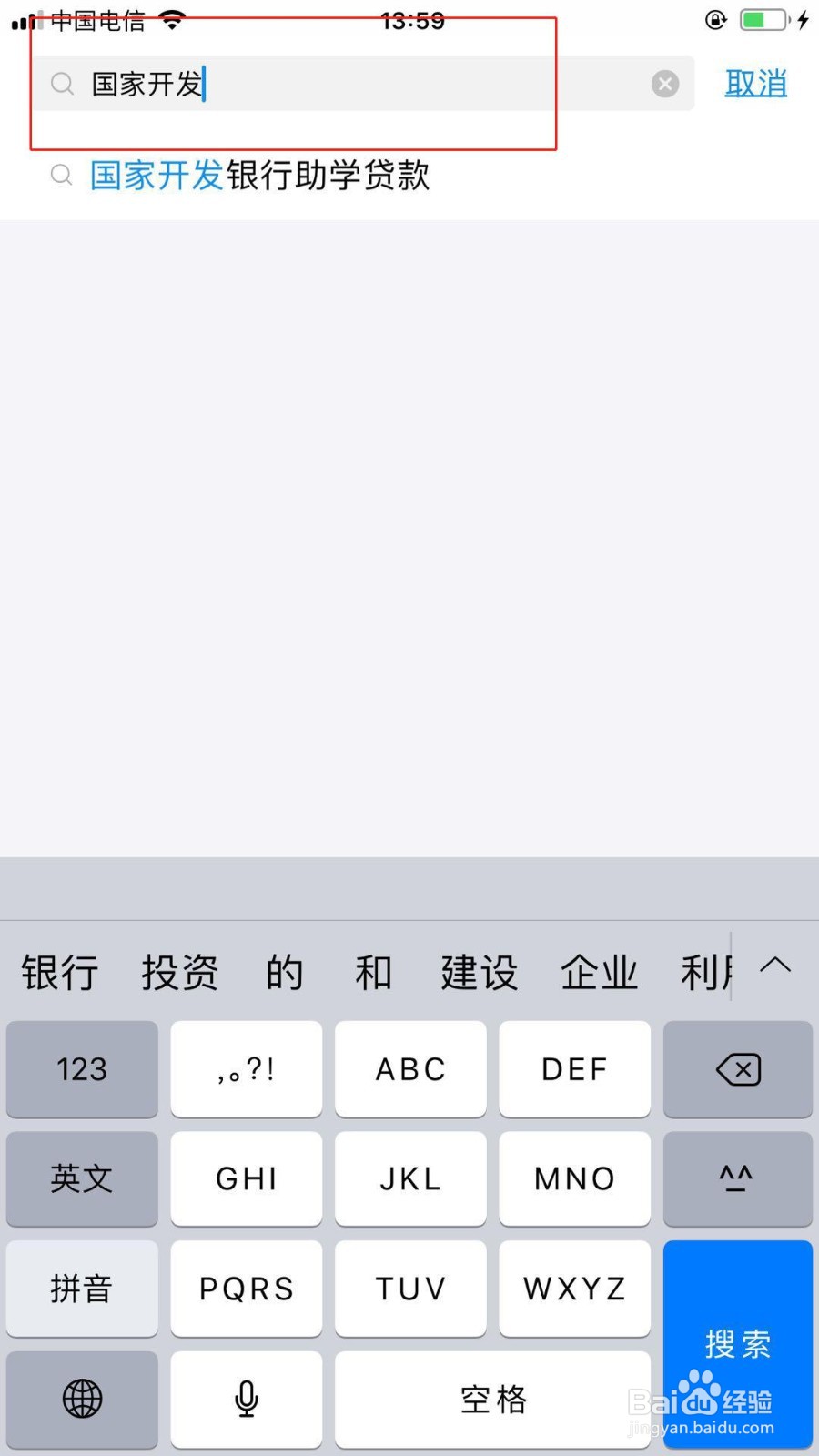Pick the candidate word 投资
This screenshot has height=1456, width=819.
(x=179, y=972)
